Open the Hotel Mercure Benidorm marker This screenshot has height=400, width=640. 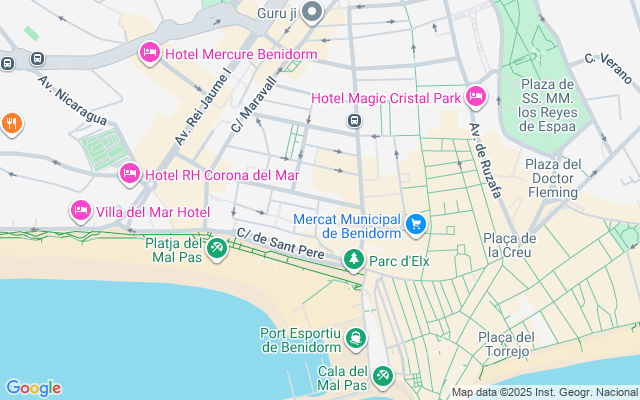tap(150, 51)
